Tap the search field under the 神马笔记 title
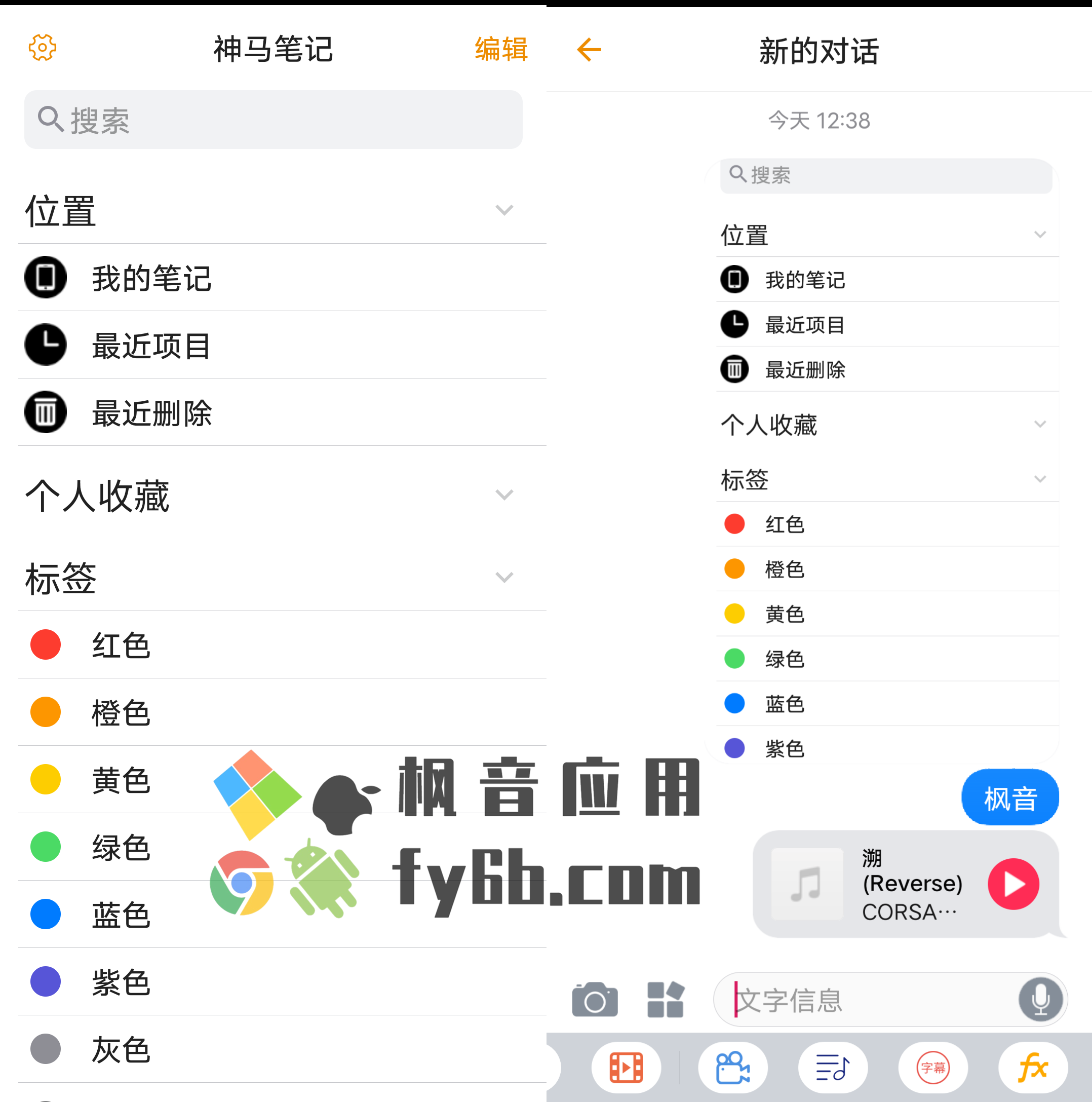The height and width of the screenshot is (1102, 1092). [274, 121]
